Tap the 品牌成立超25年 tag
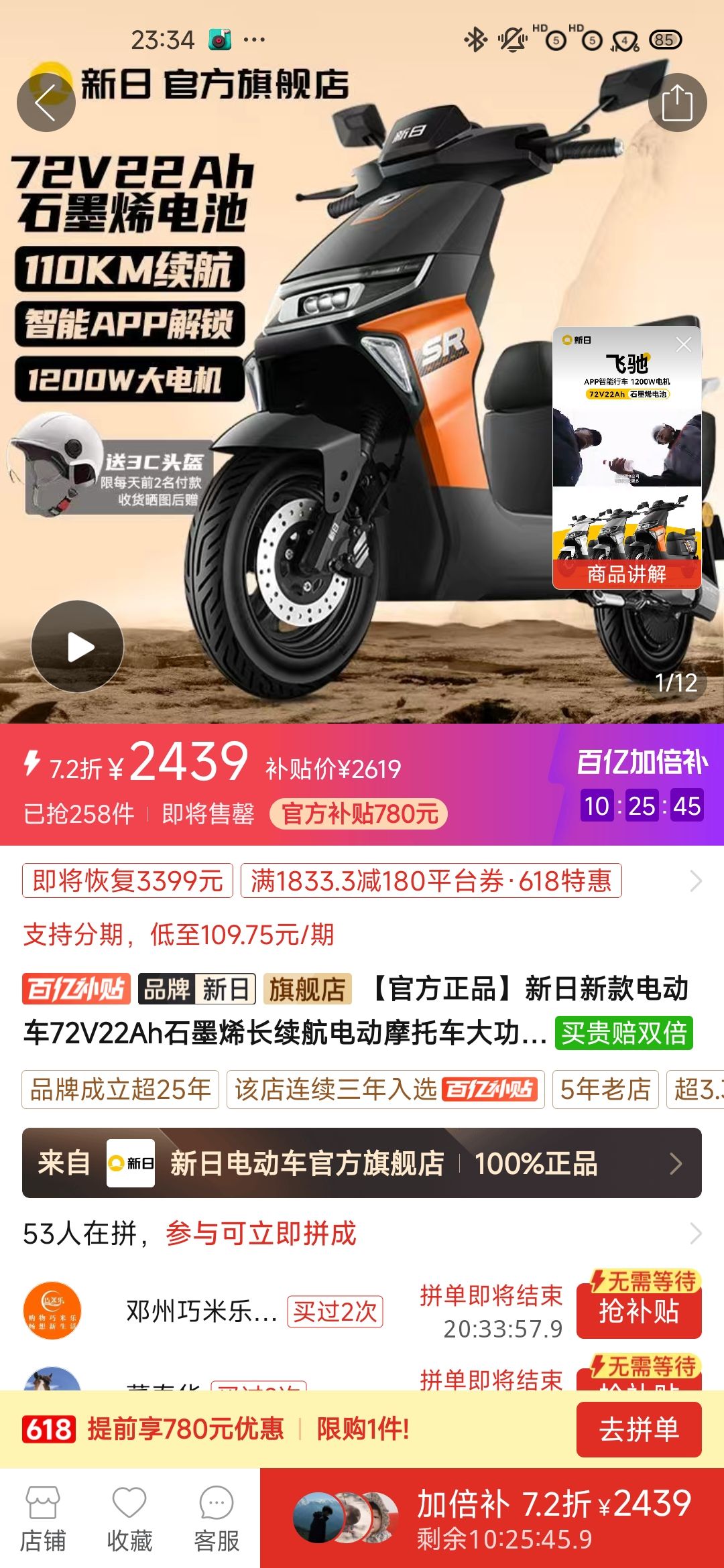The width and height of the screenshot is (724, 1568). click(x=121, y=1090)
